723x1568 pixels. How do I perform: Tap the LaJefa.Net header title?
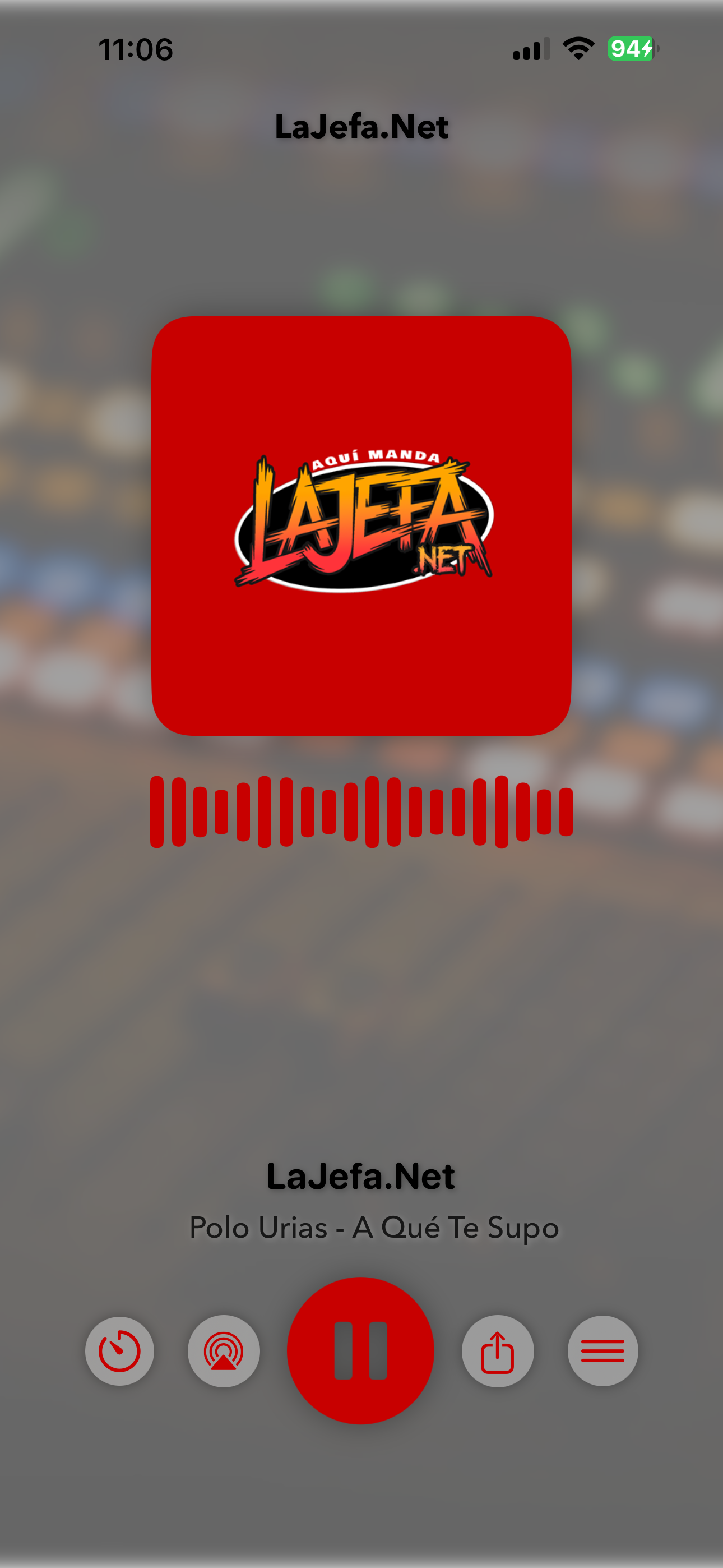point(361,127)
